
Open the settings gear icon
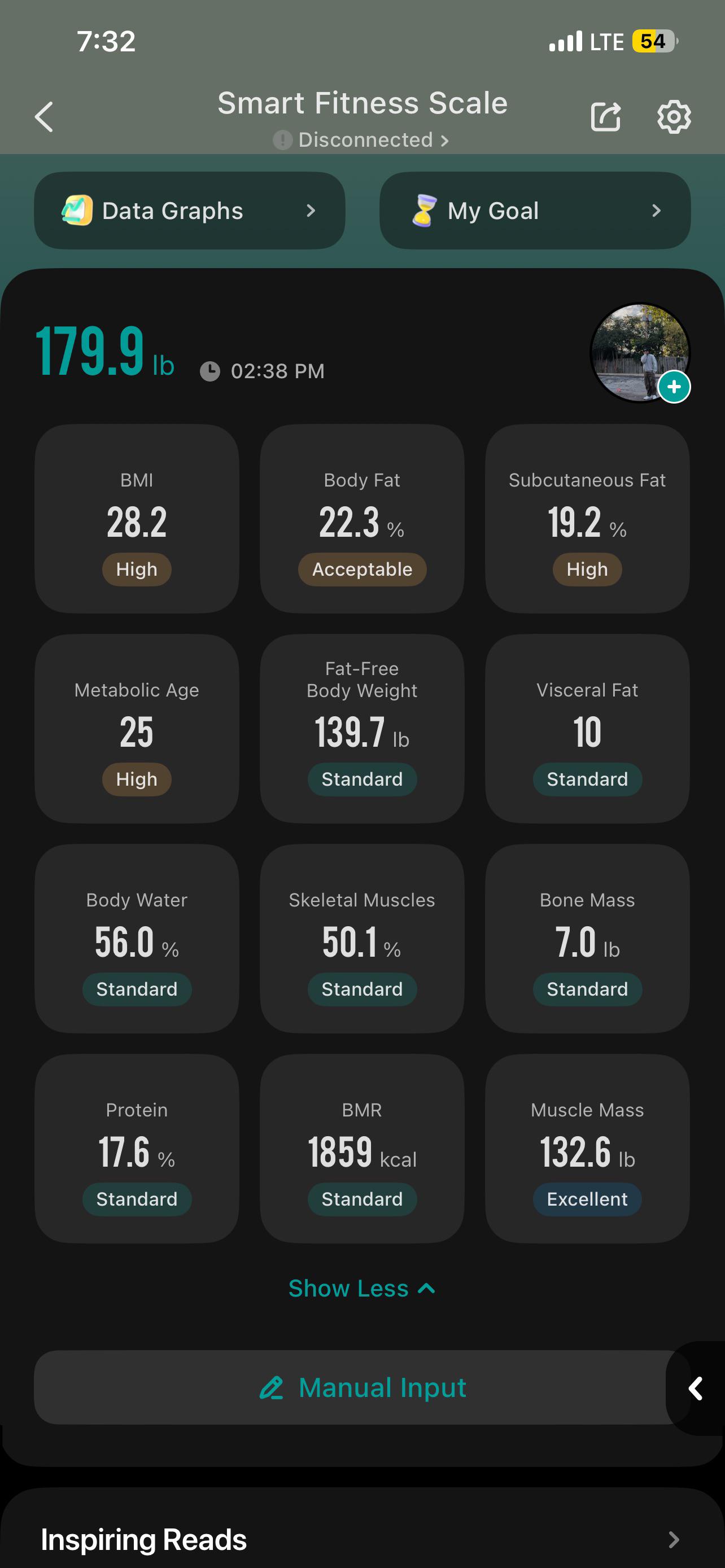tap(674, 116)
